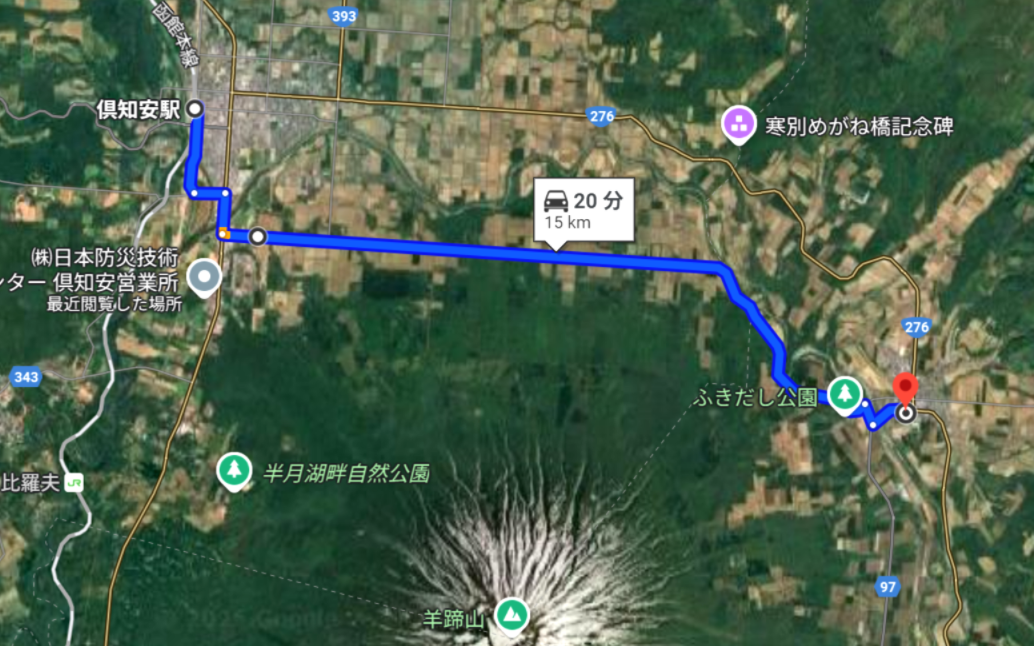1034x647 pixels.
Task: Open the 比羅夫 JR station marker
Action: coord(74,482)
